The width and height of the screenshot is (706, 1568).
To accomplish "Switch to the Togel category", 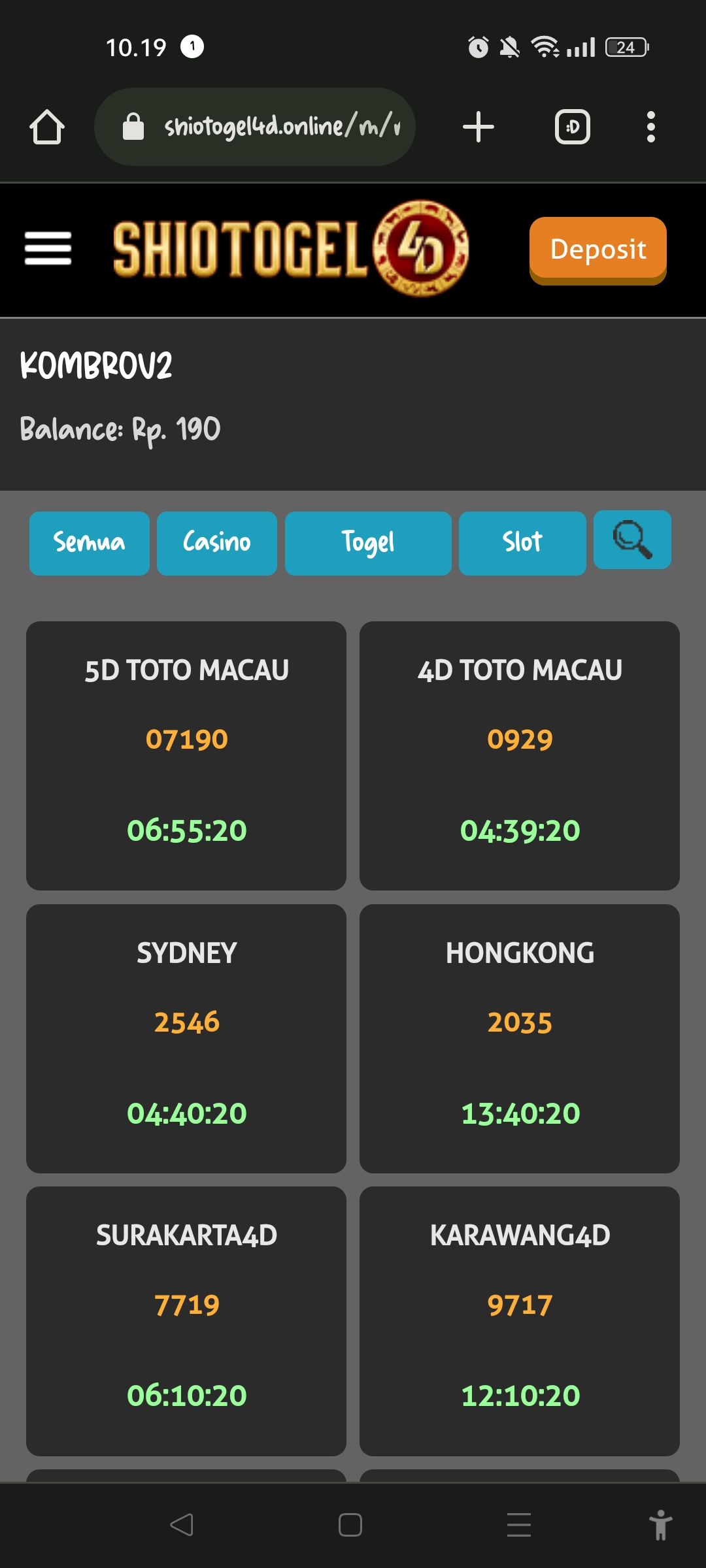I will (368, 543).
